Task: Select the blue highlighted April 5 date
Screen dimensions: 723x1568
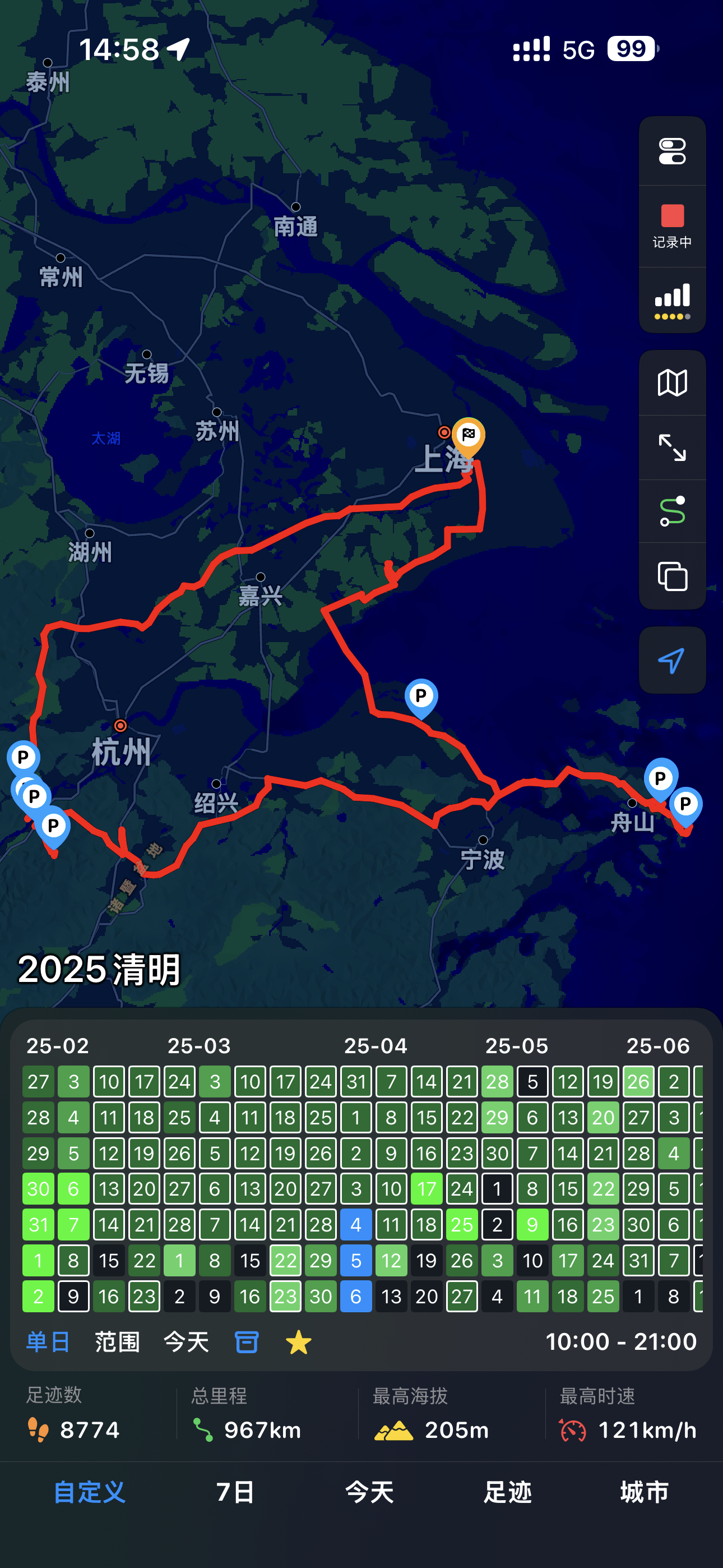Action: click(356, 1261)
